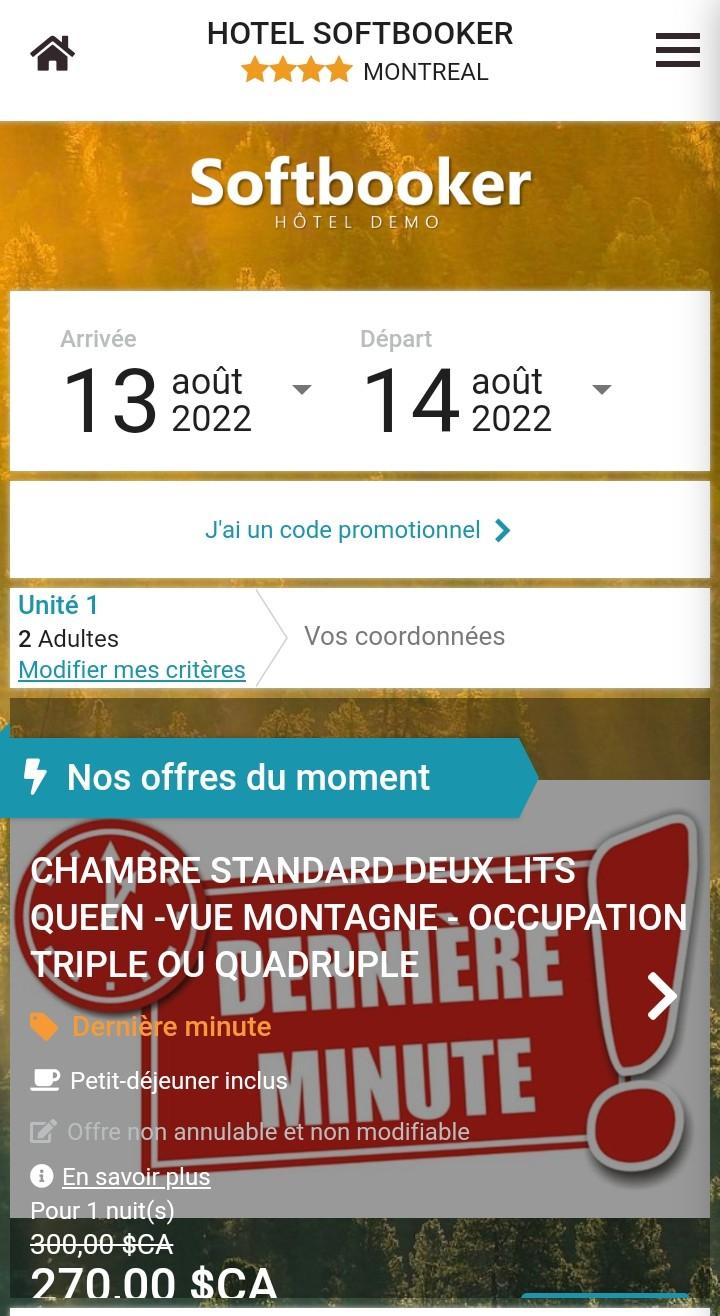
Task: Select the 2 Adultes occupancy text
Action: pos(66,638)
